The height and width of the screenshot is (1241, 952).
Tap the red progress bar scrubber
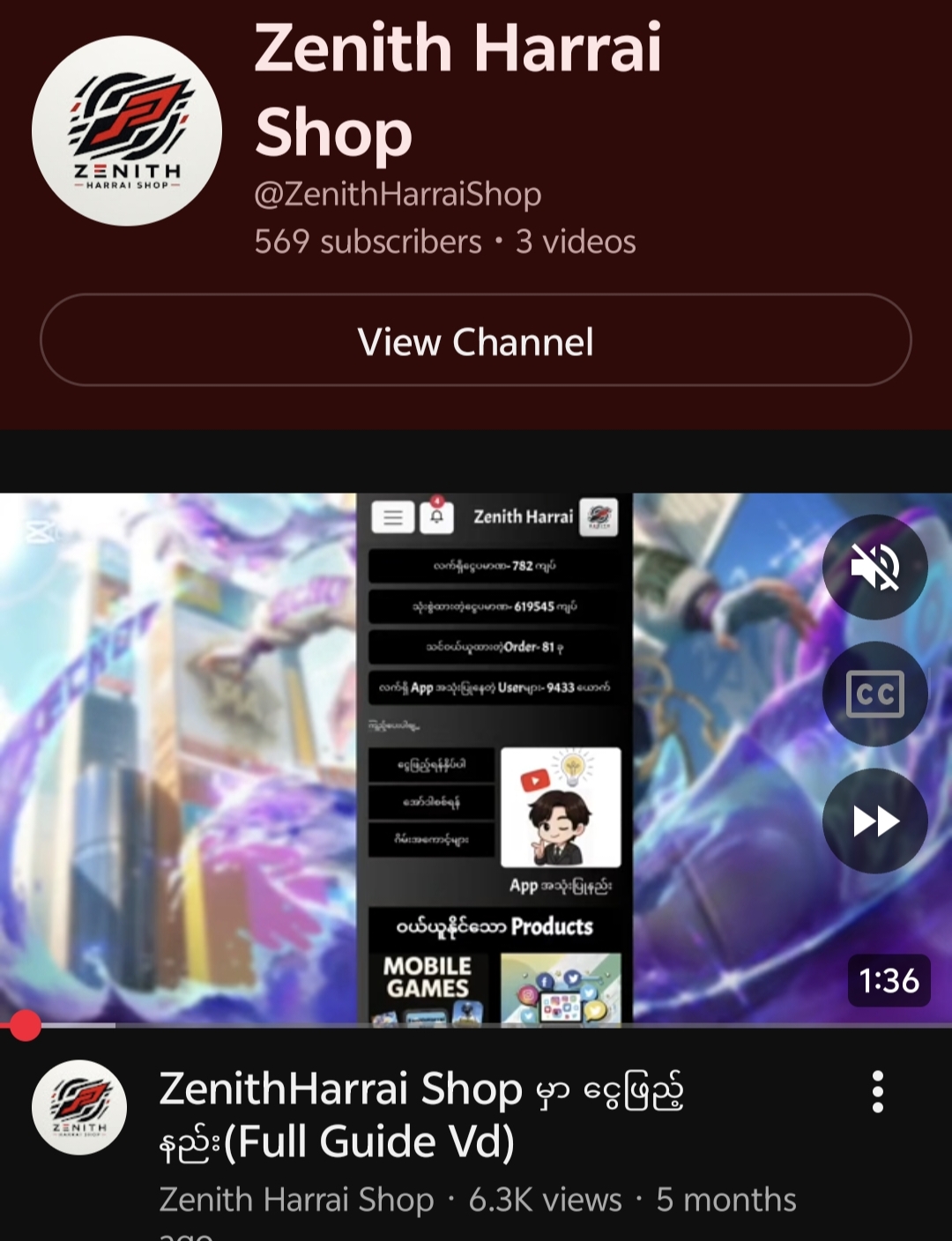coord(25,1025)
